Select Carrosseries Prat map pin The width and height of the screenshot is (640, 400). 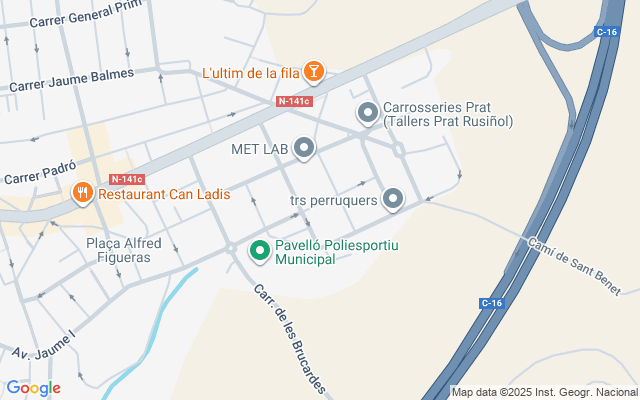(x=367, y=112)
